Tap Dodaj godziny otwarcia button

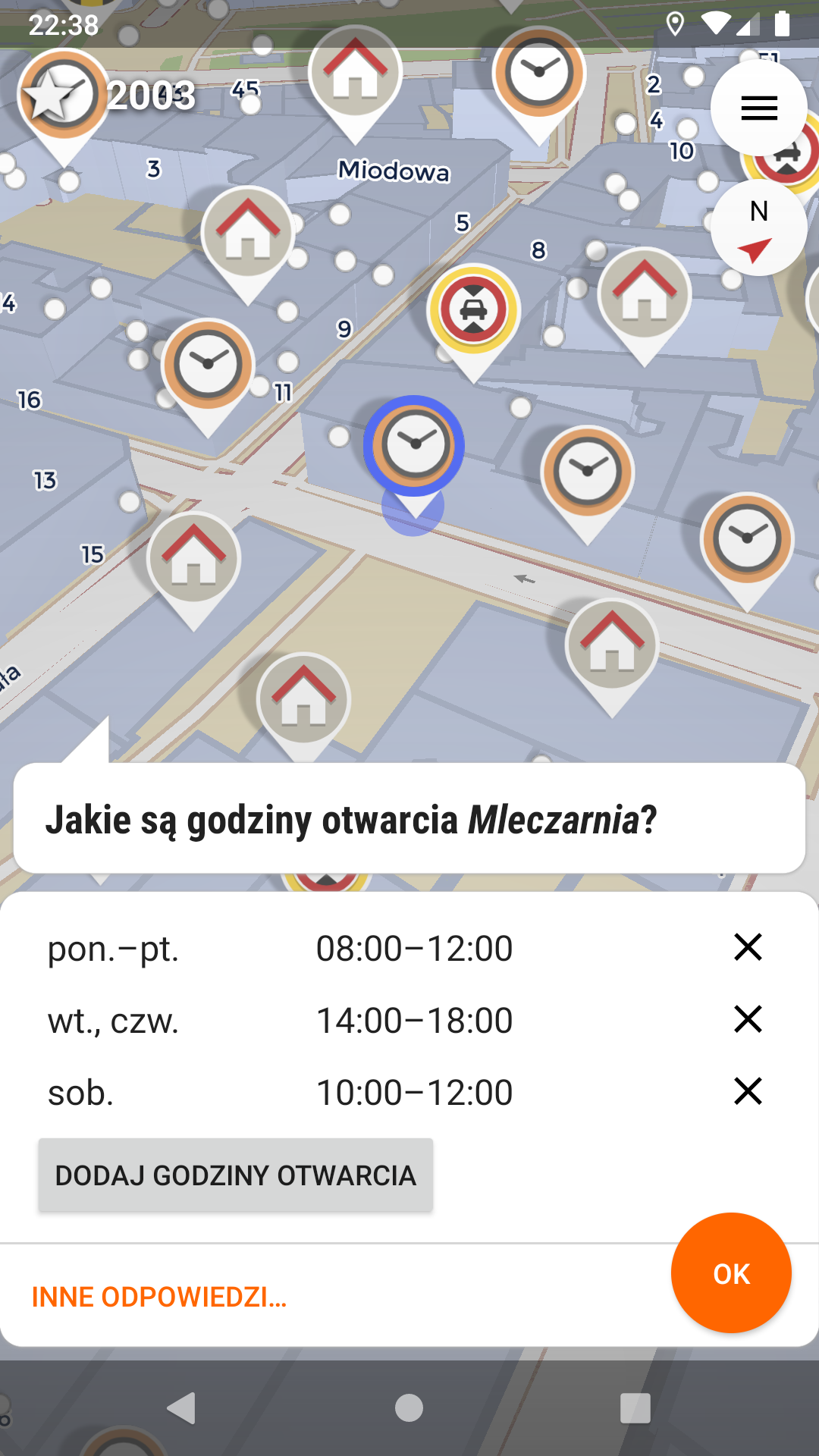pos(236,1175)
